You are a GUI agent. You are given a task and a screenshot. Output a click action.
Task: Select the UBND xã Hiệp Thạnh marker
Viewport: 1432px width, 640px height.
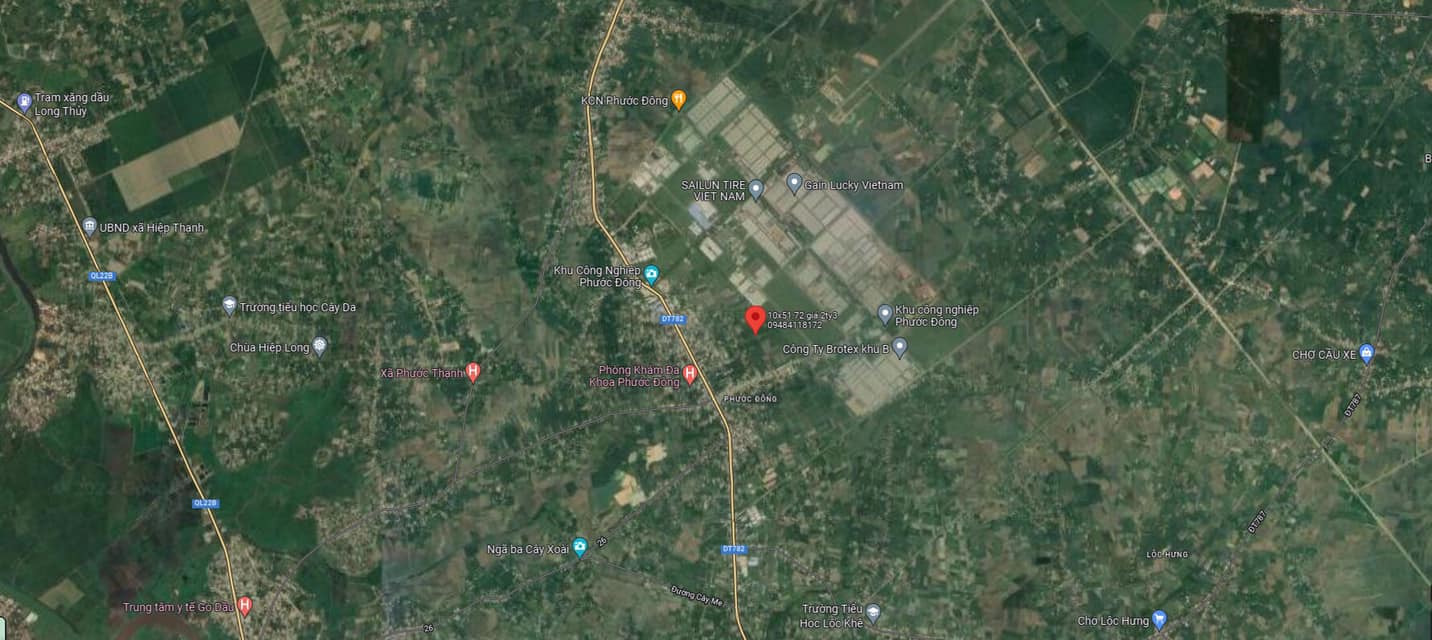[89, 227]
